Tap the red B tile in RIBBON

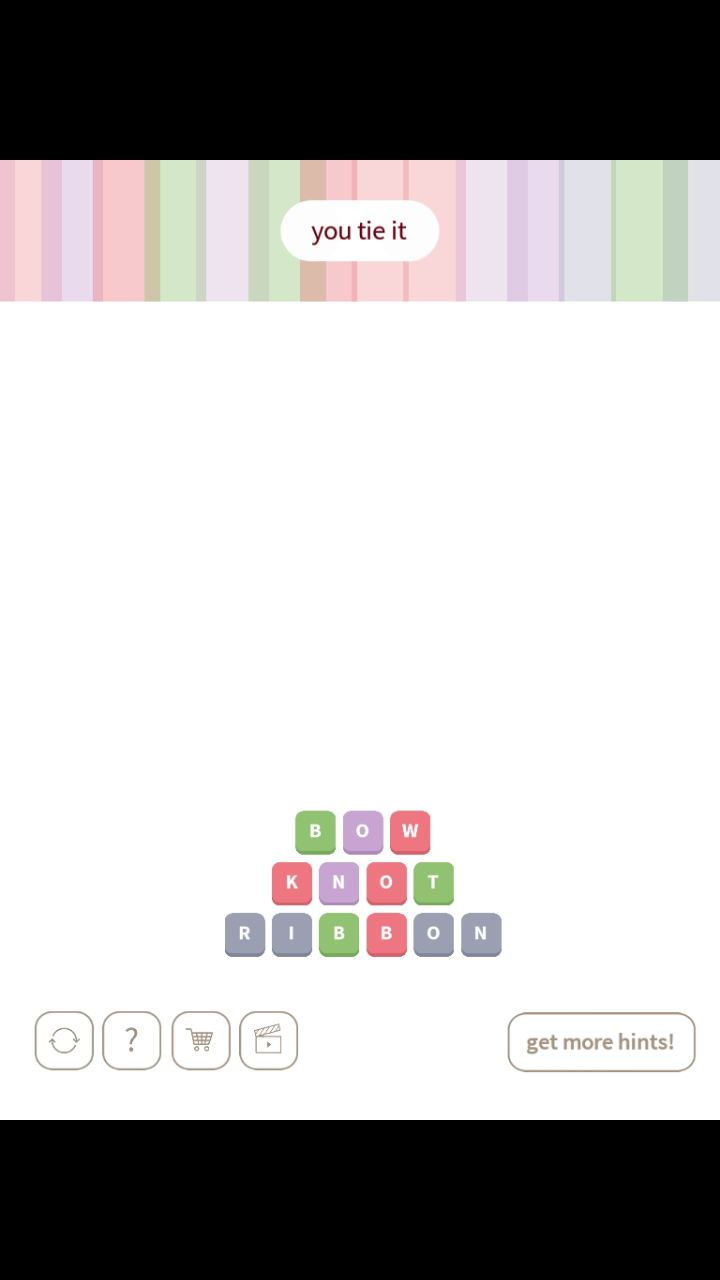386,934
